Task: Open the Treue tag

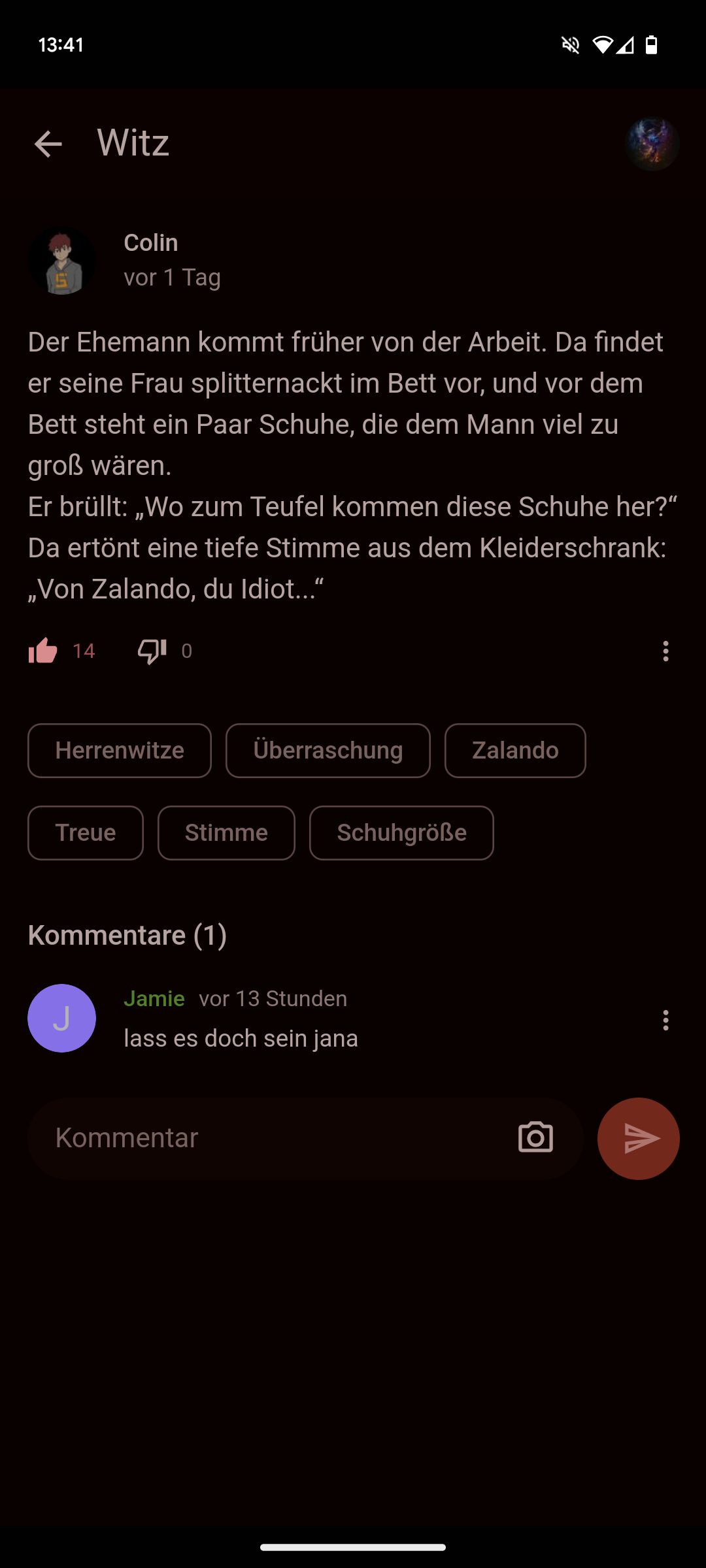Action: point(86,833)
